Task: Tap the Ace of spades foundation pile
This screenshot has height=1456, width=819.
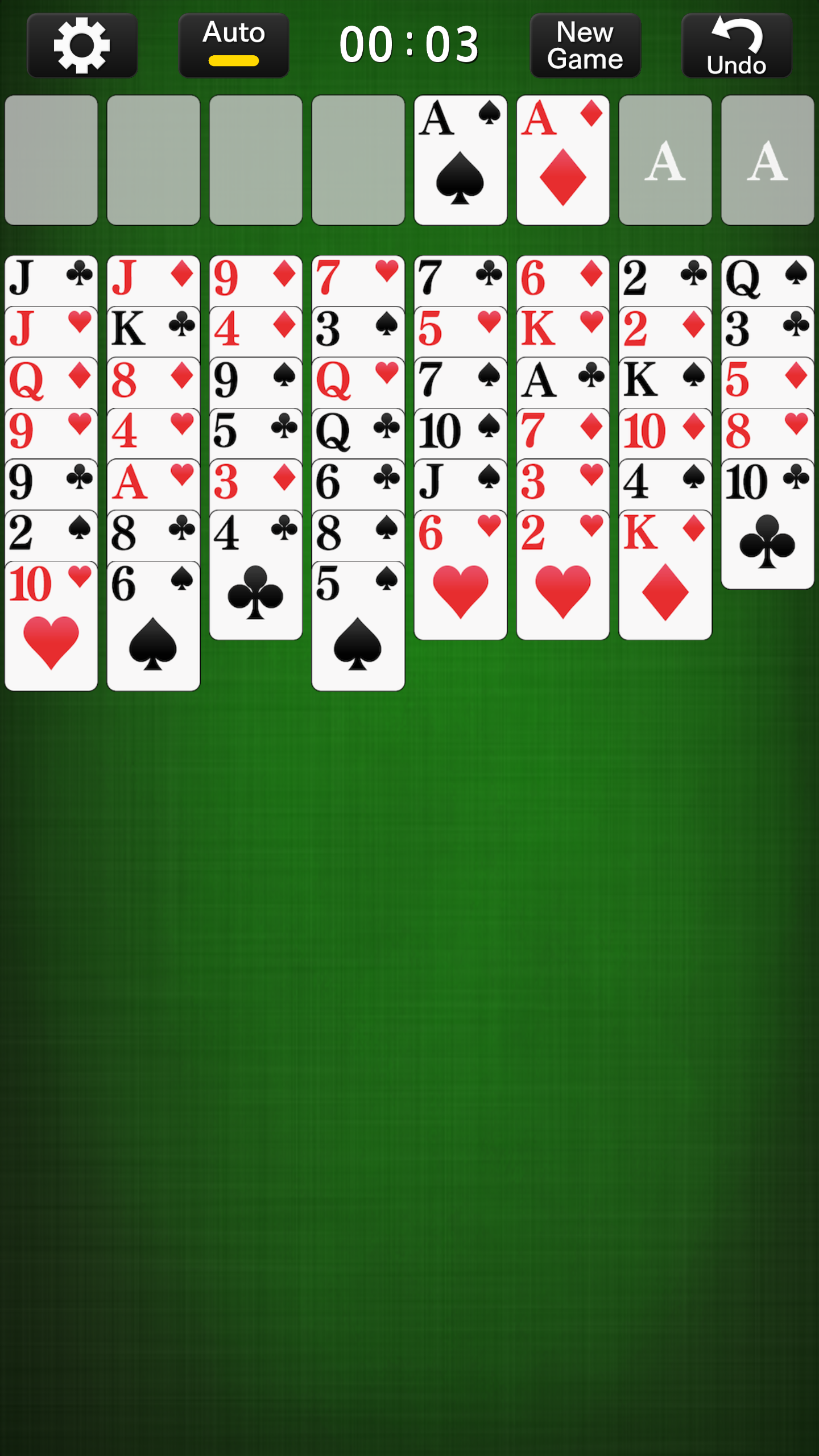Action: (461, 160)
